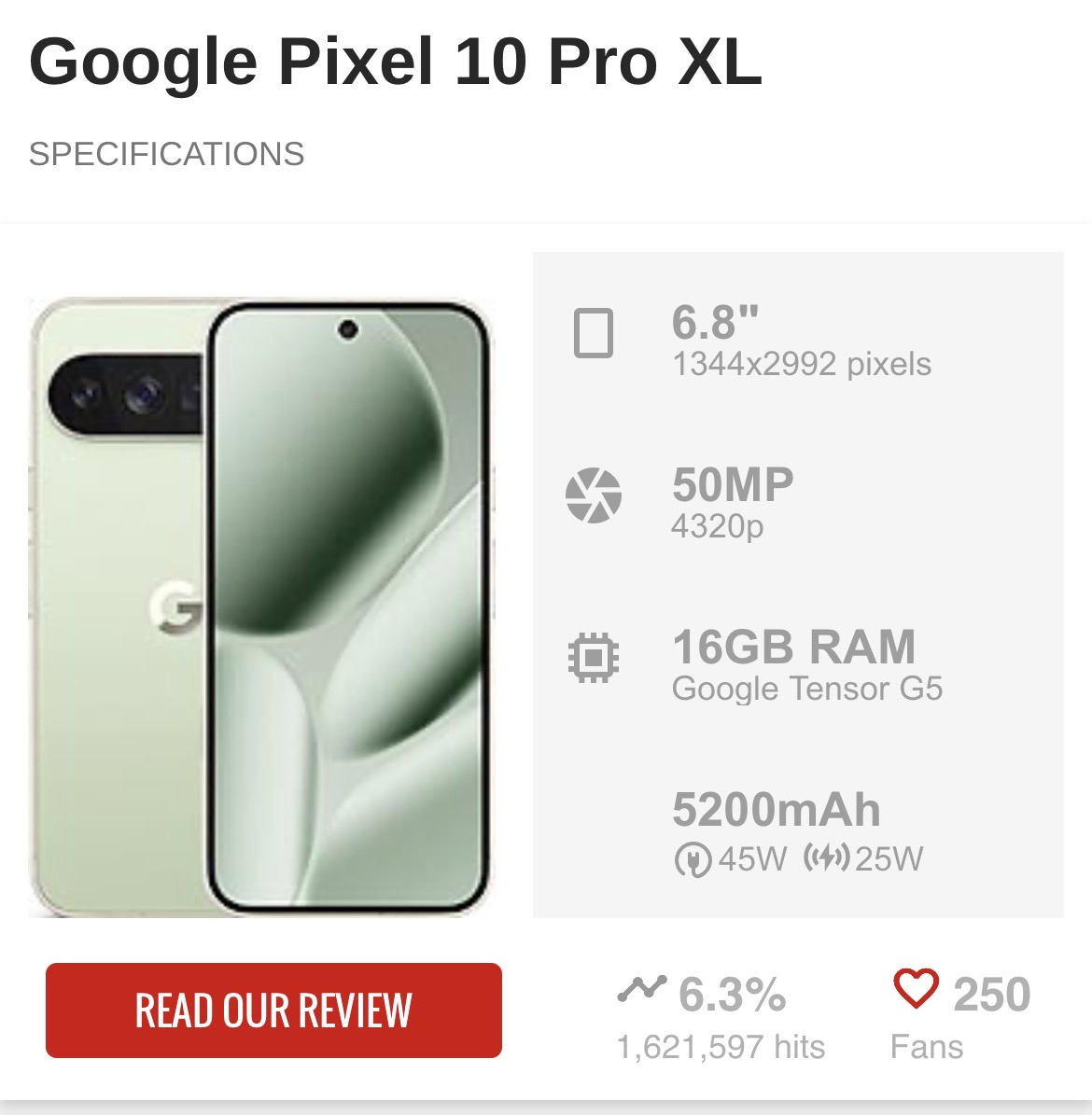Become a fan via the heart icon

(x=915, y=989)
